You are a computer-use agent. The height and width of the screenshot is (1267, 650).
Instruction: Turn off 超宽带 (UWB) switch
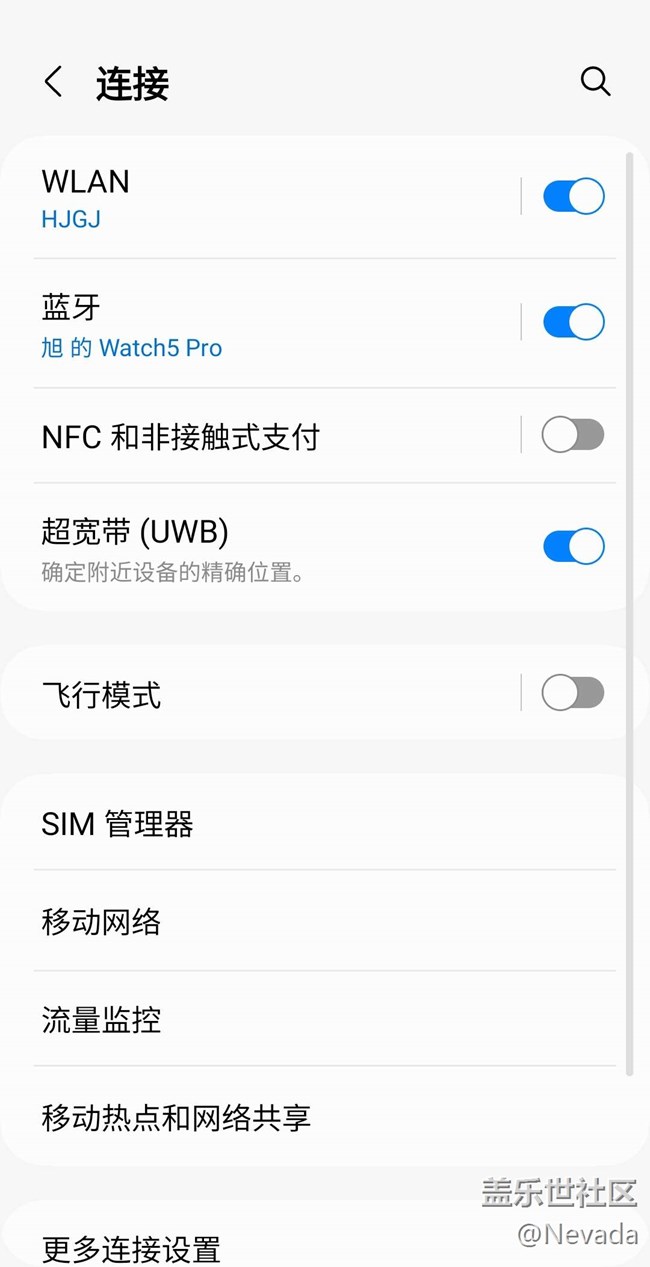click(x=573, y=546)
